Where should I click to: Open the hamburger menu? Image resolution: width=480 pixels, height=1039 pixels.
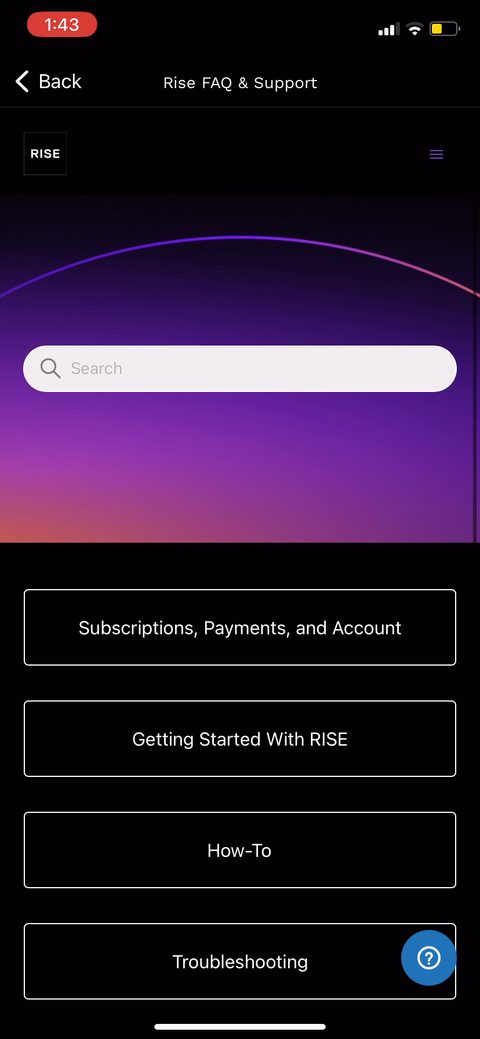coord(436,154)
